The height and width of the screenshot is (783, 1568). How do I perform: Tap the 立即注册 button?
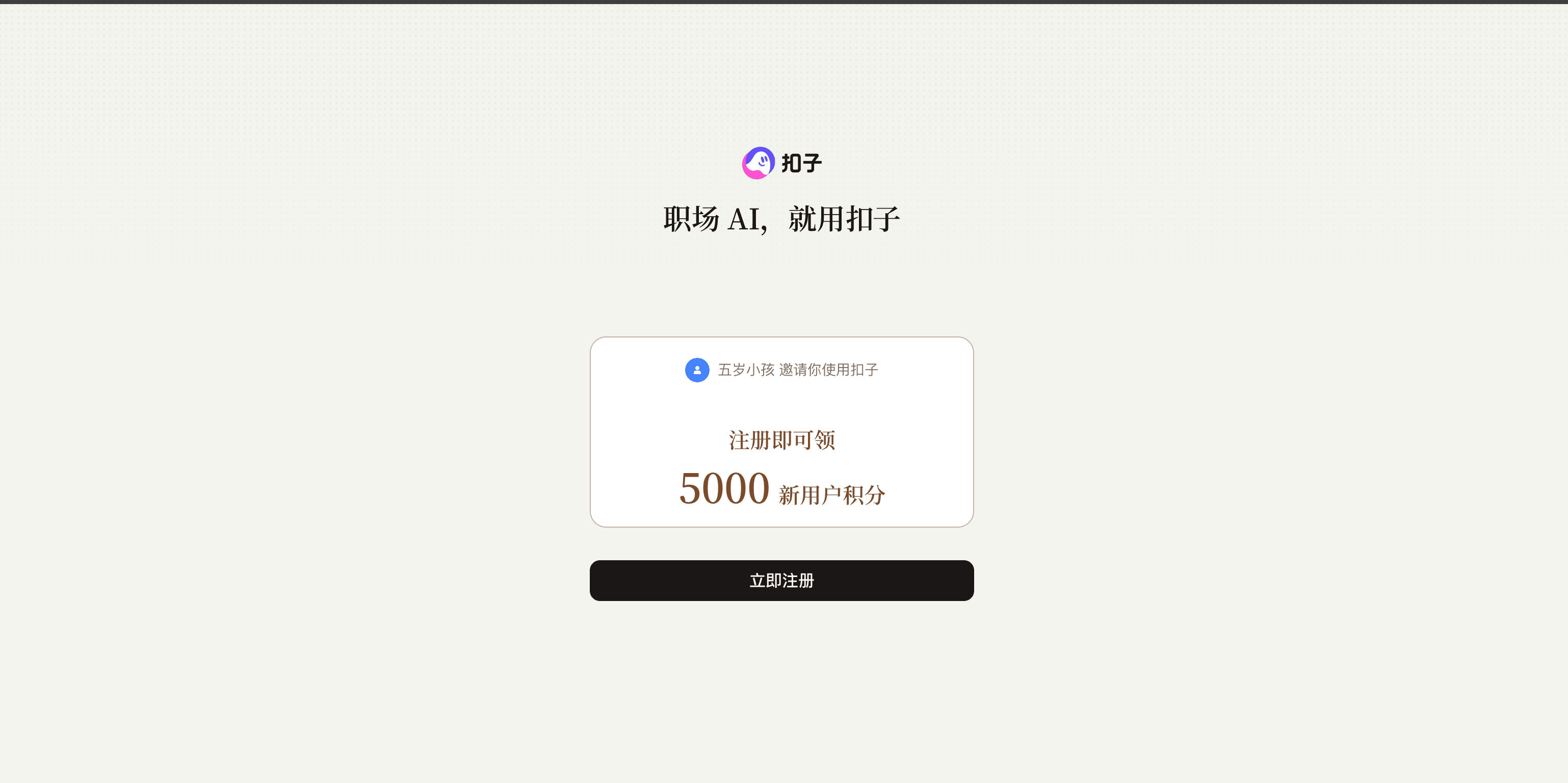[781, 580]
